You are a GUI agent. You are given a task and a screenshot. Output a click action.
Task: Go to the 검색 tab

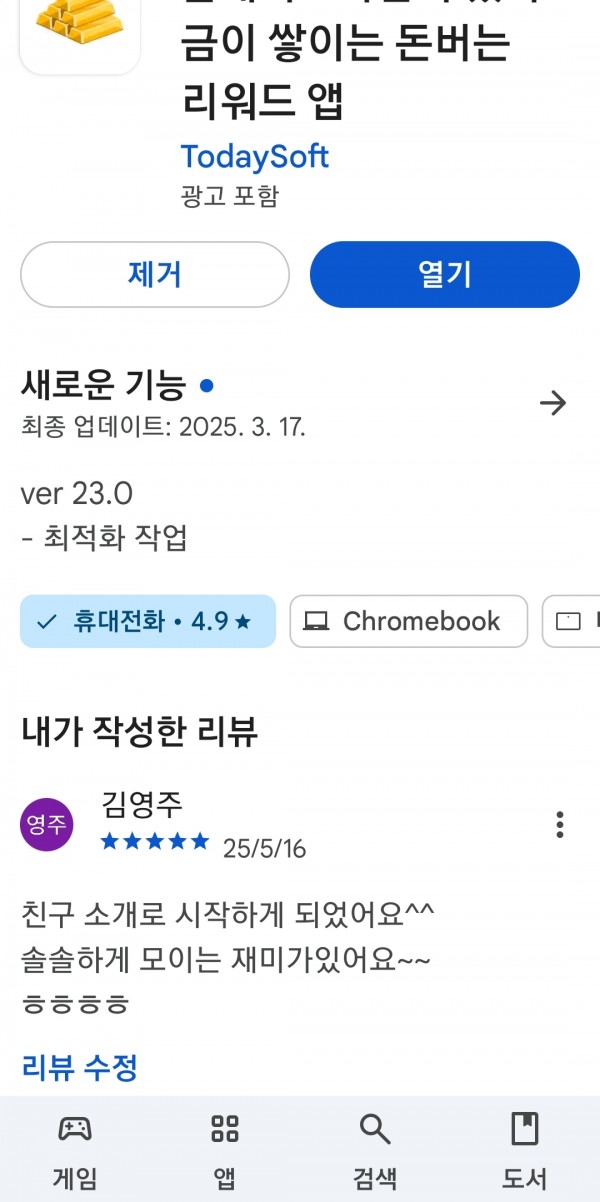375,1149
